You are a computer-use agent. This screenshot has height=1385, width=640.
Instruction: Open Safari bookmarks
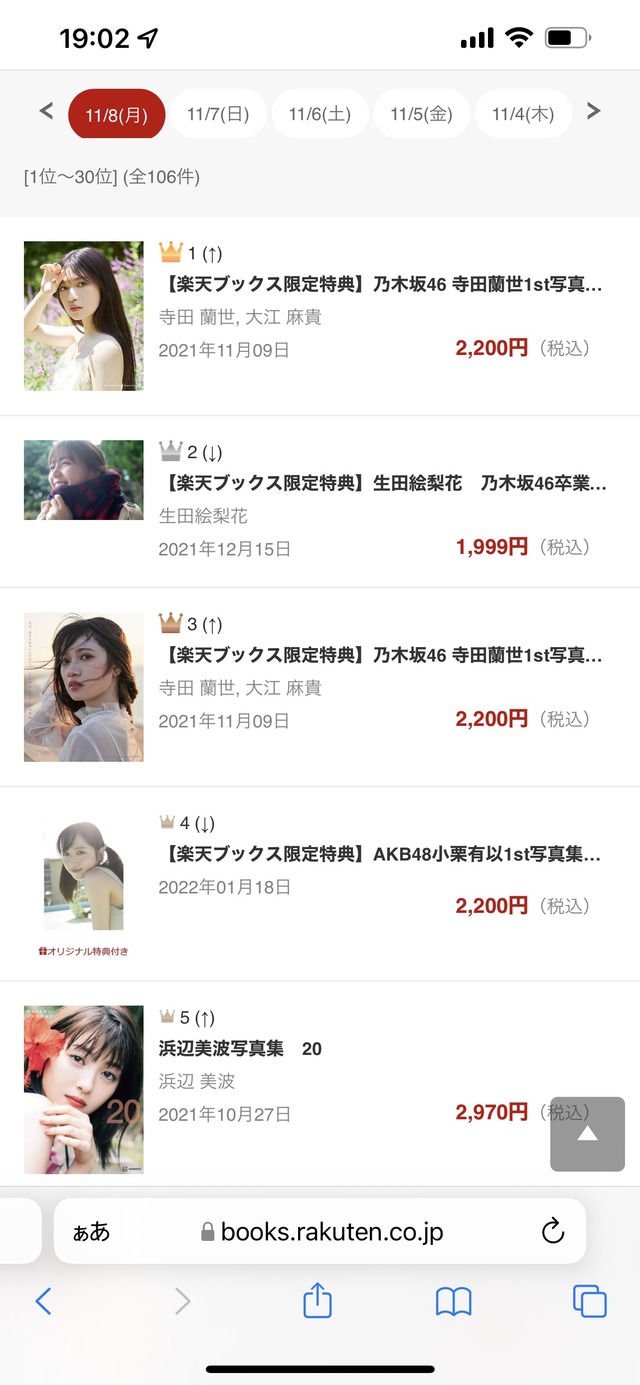tap(454, 1301)
